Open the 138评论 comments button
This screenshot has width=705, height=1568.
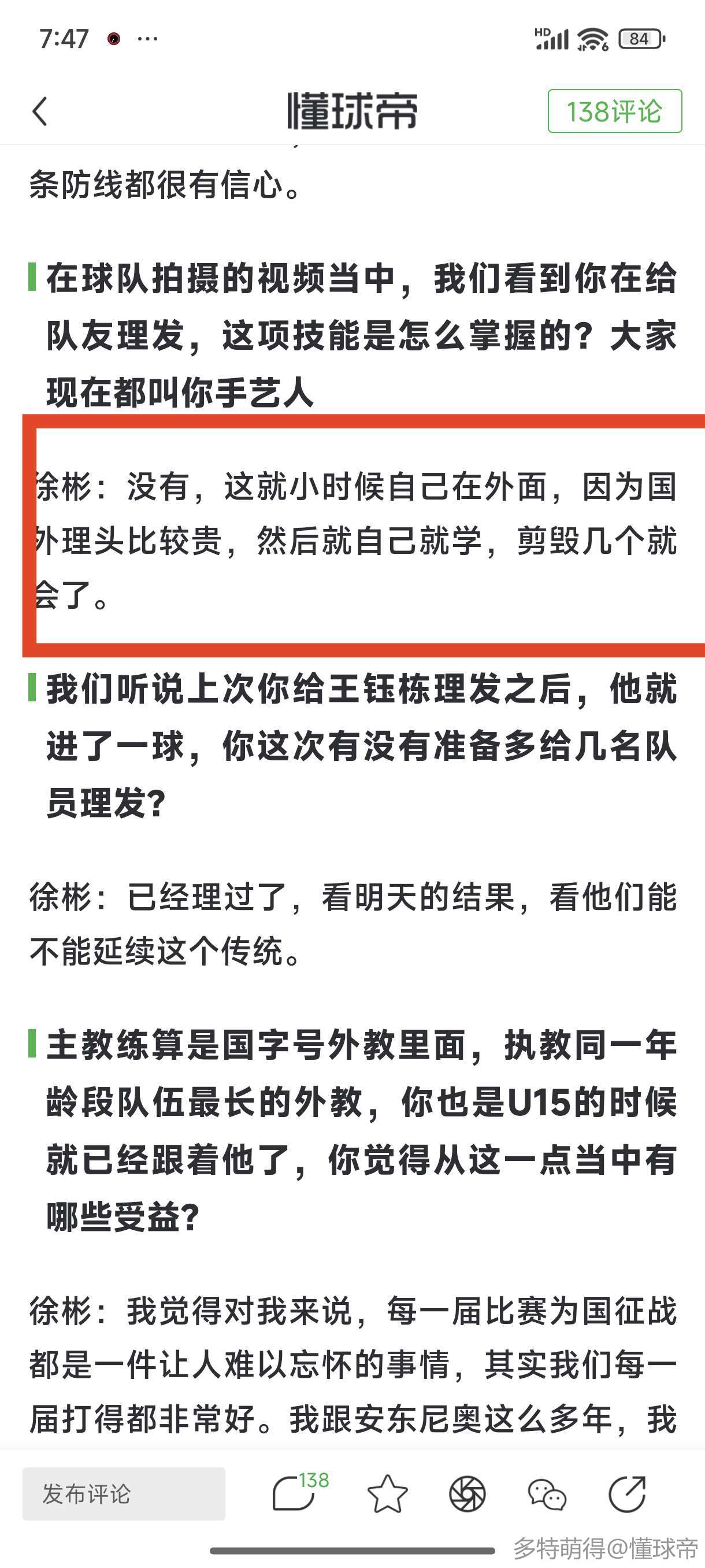pos(614,112)
